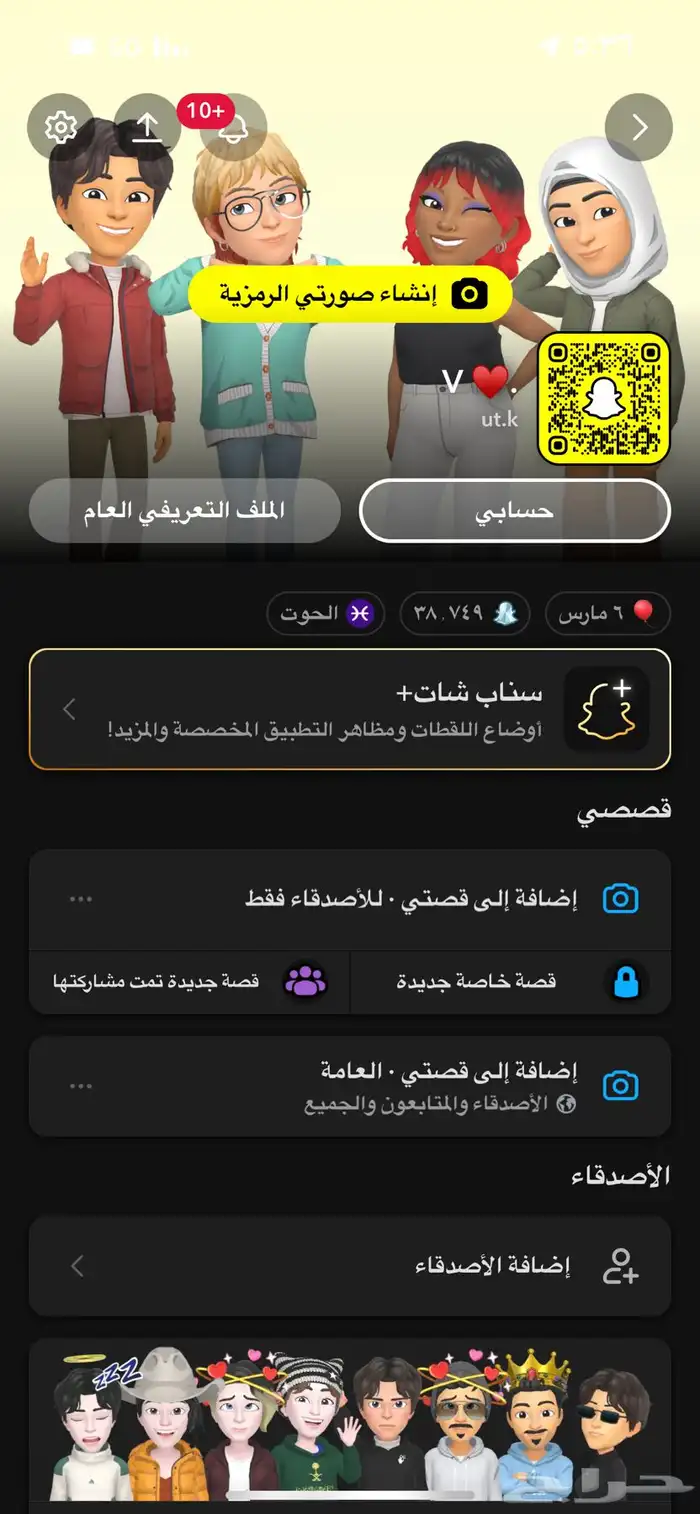Share profile via the upload icon
The image size is (700, 1514).
point(147,127)
